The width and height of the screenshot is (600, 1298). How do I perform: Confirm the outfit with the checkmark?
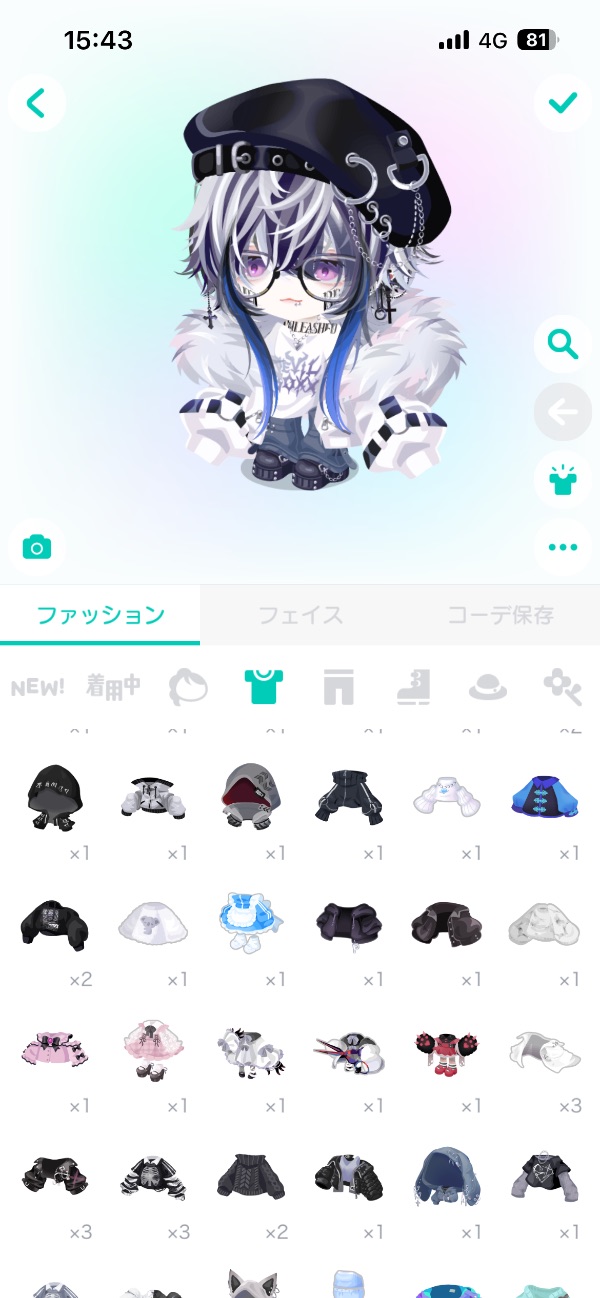pos(562,102)
